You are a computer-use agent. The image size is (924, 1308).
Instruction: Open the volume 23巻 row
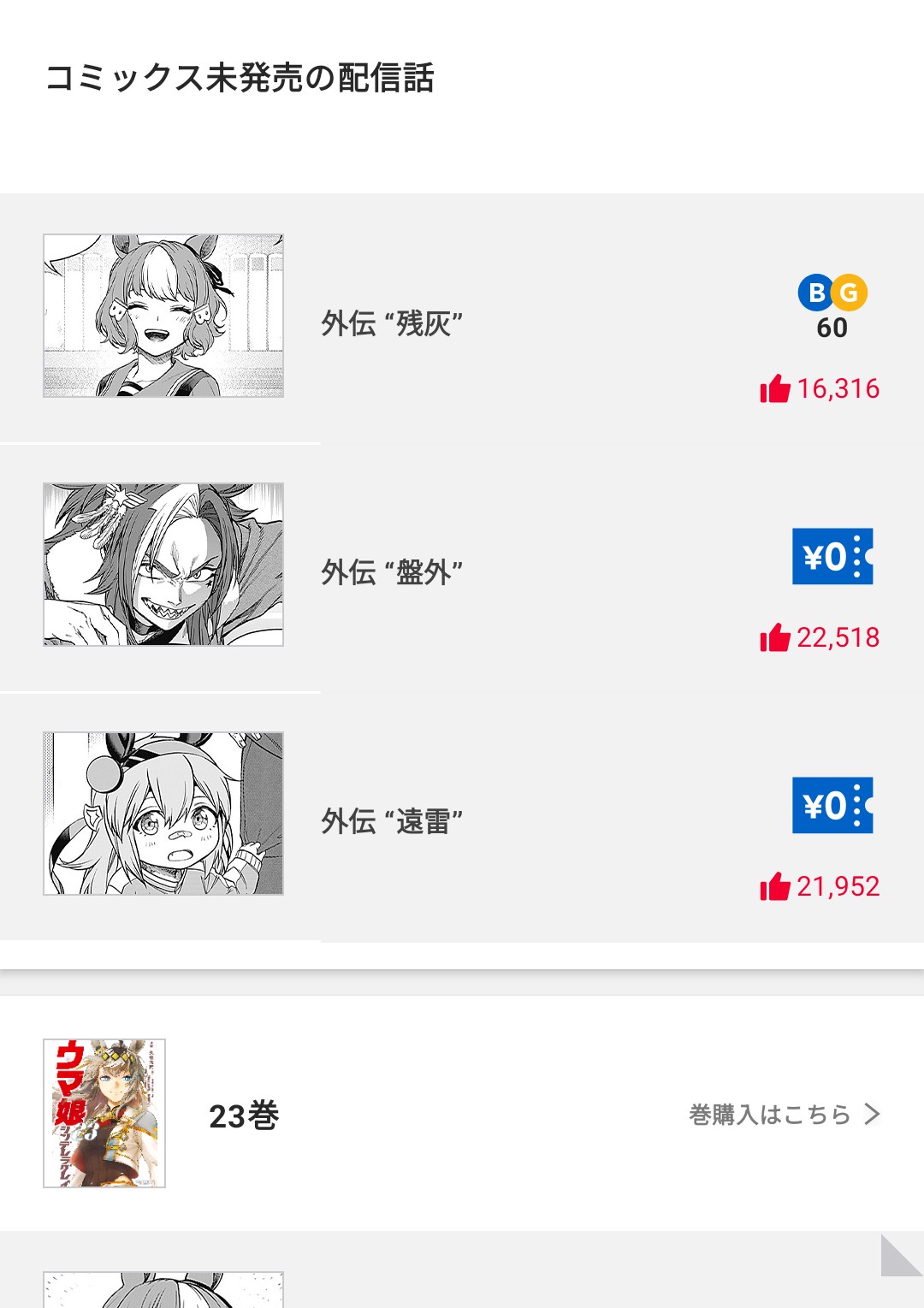pyautogui.click(x=244, y=1116)
